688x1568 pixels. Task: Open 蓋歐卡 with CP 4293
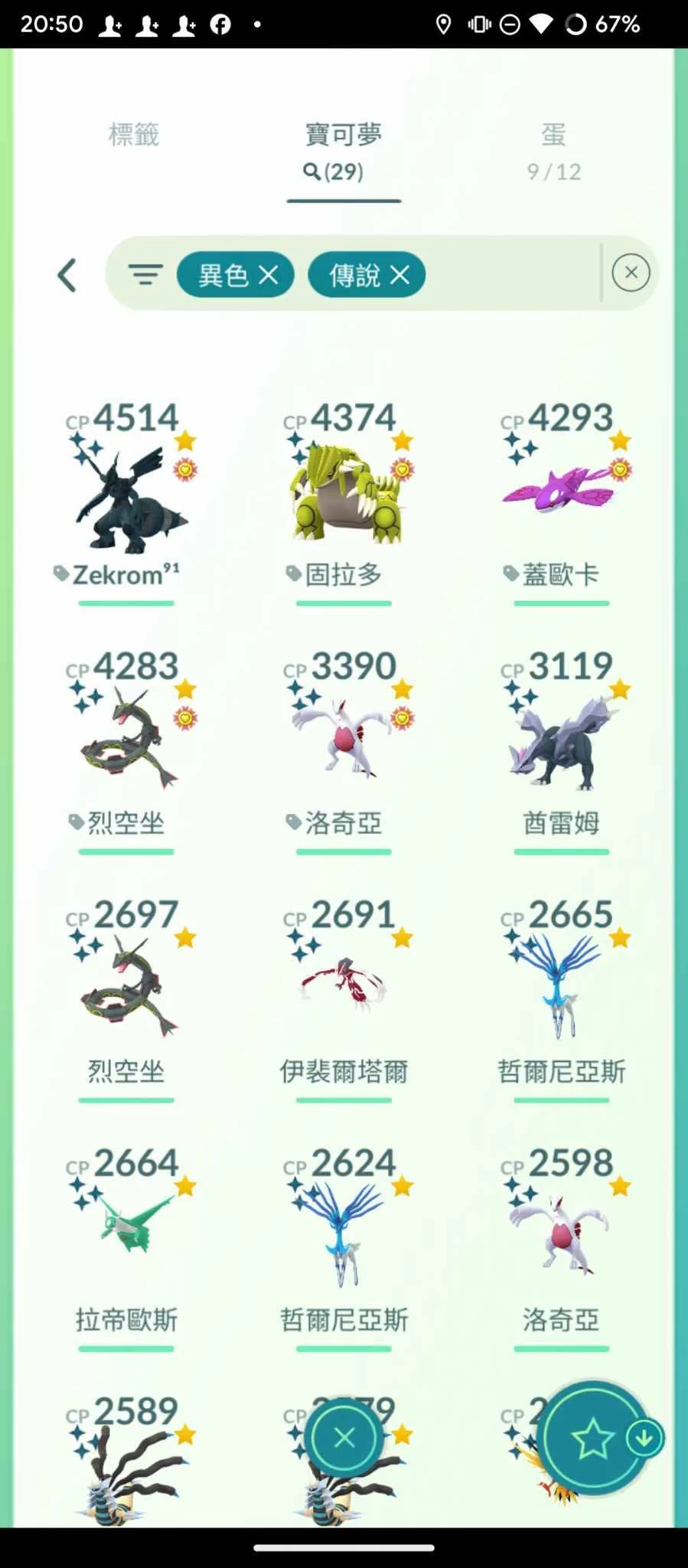tap(561, 494)
